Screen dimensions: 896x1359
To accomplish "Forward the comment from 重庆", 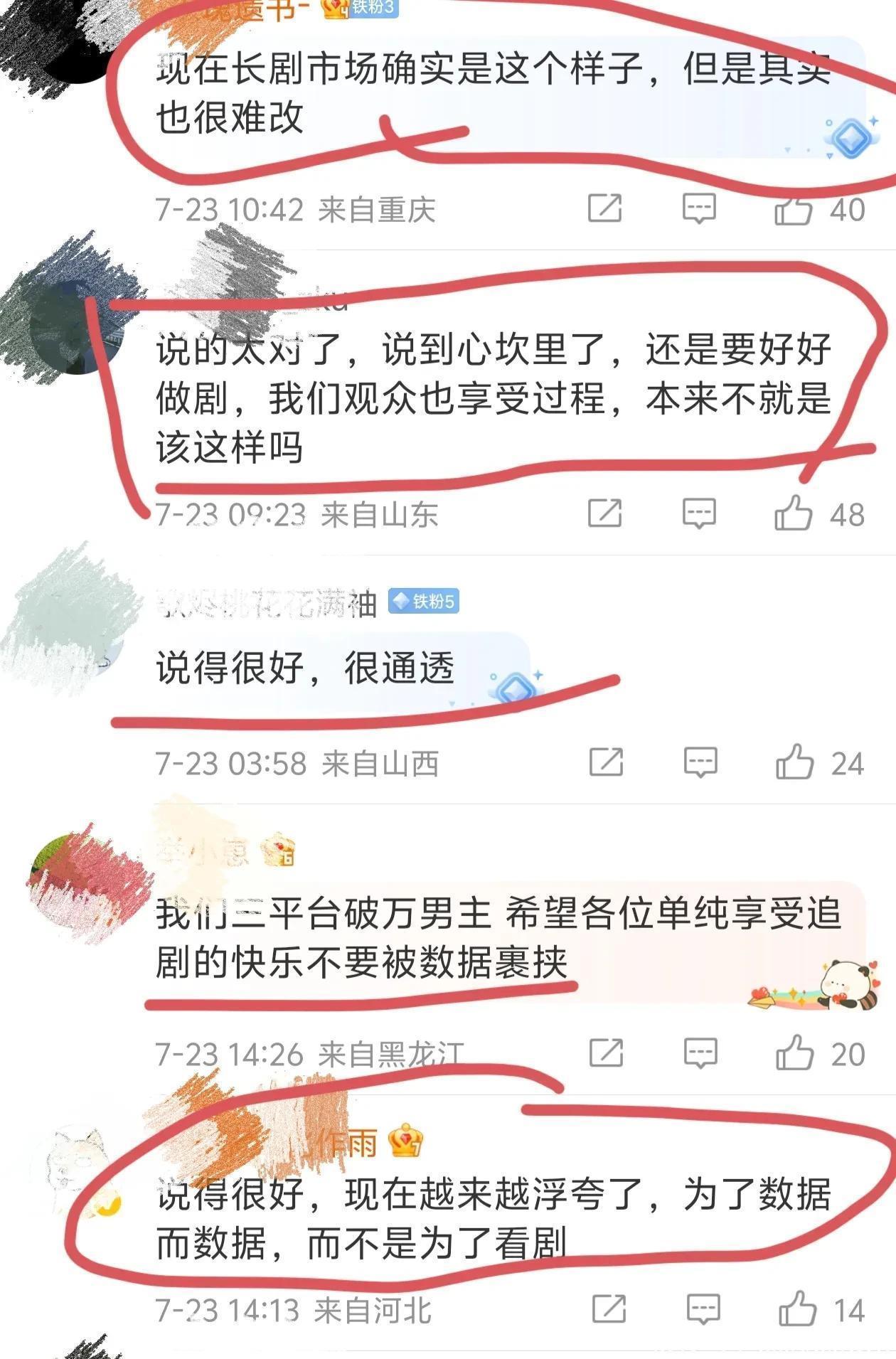I will click(605, 208).
